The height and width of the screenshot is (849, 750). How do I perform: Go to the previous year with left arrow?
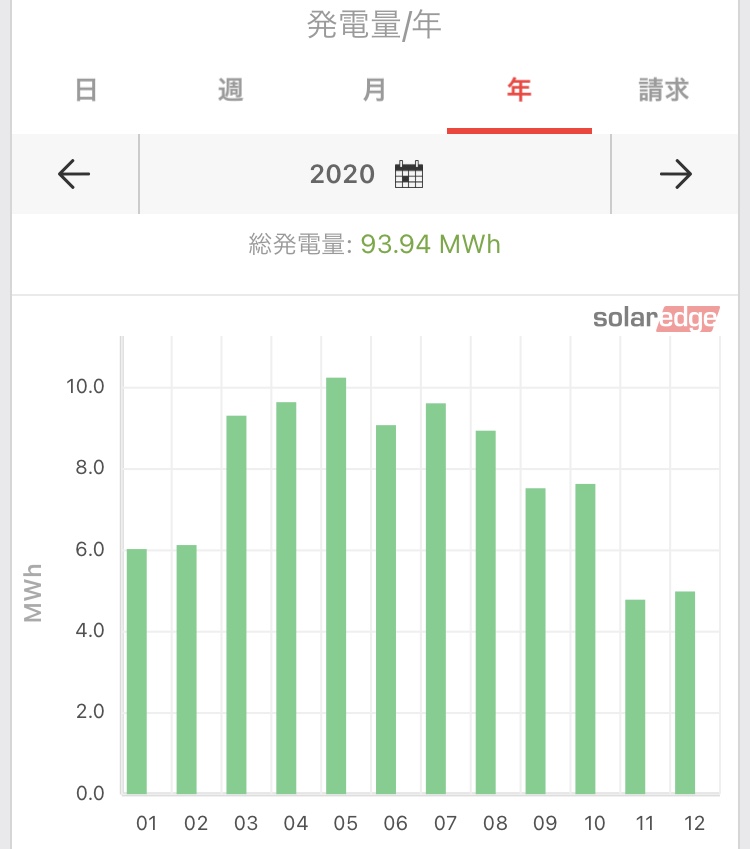74,175
